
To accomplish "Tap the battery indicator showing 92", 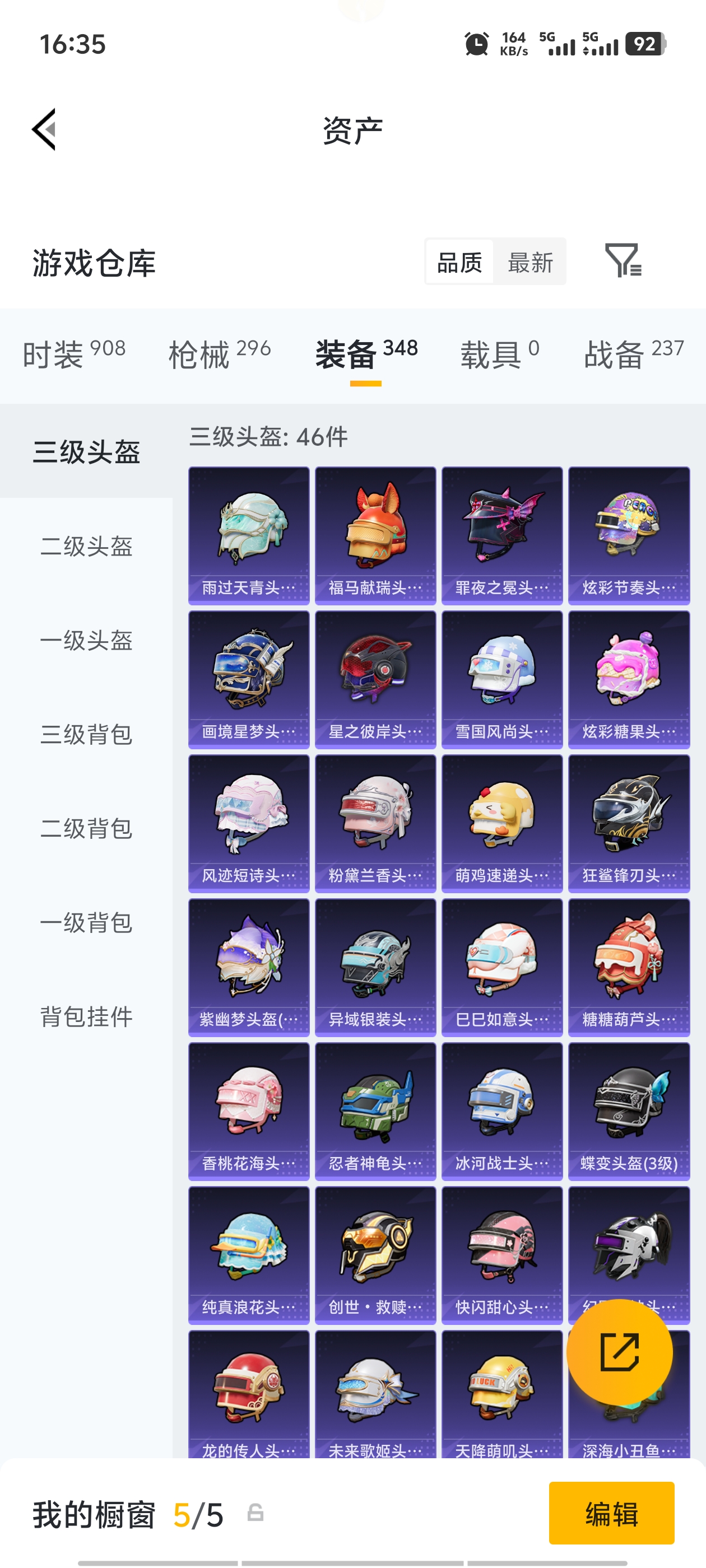I will 645,44.
